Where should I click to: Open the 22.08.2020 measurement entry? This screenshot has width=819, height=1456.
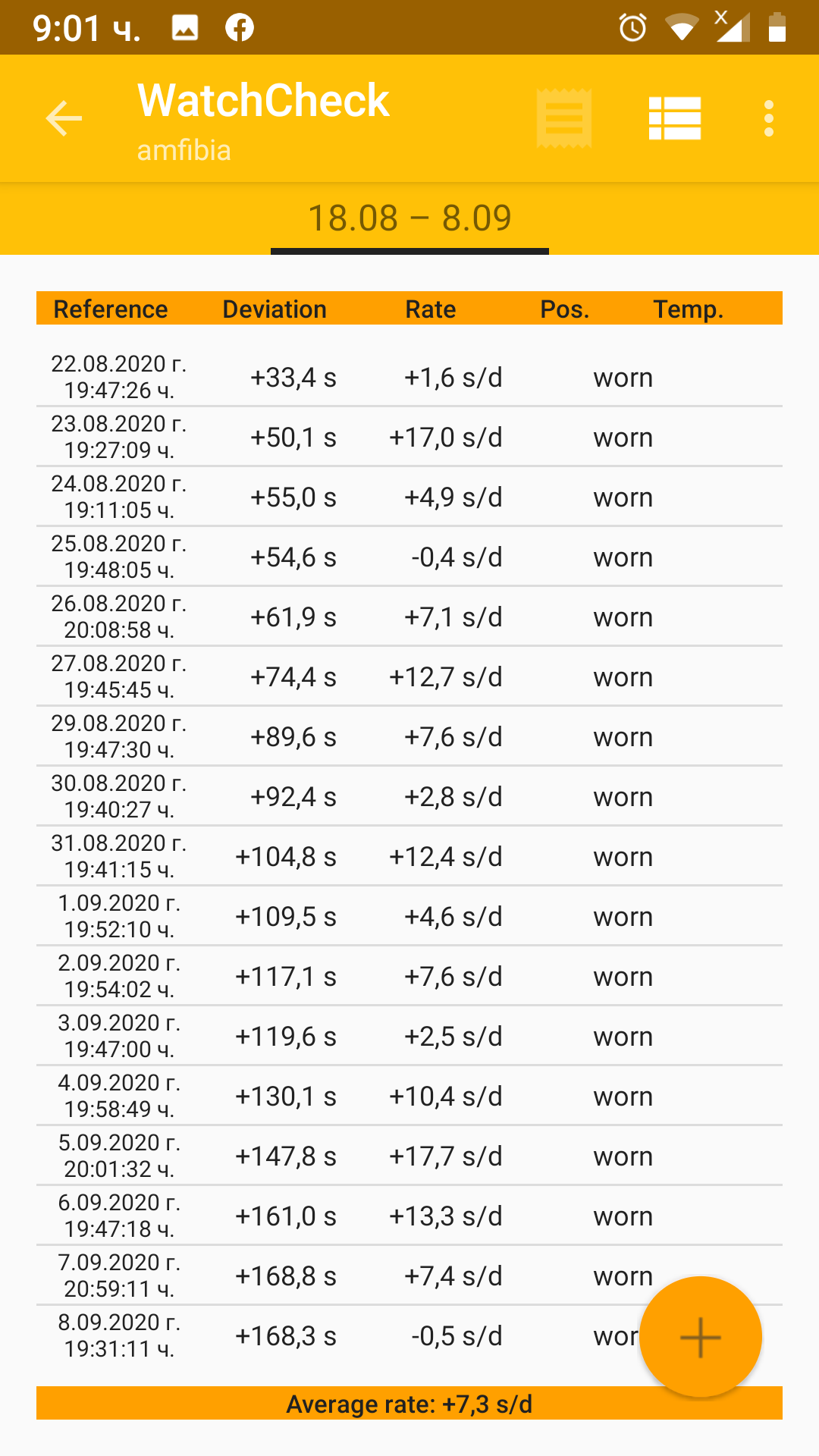coord(409,377)
